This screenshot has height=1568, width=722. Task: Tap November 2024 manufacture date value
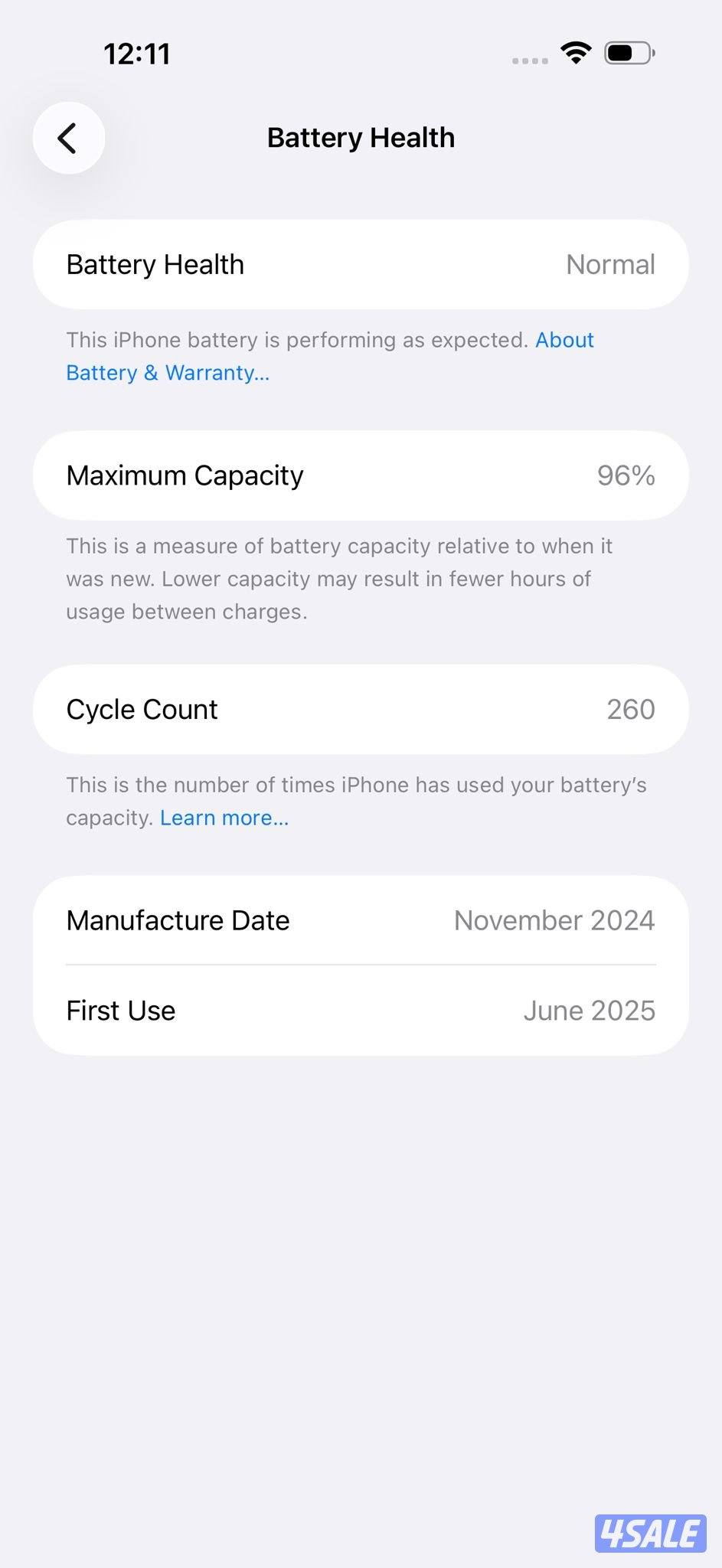click(x=554, y=920)
